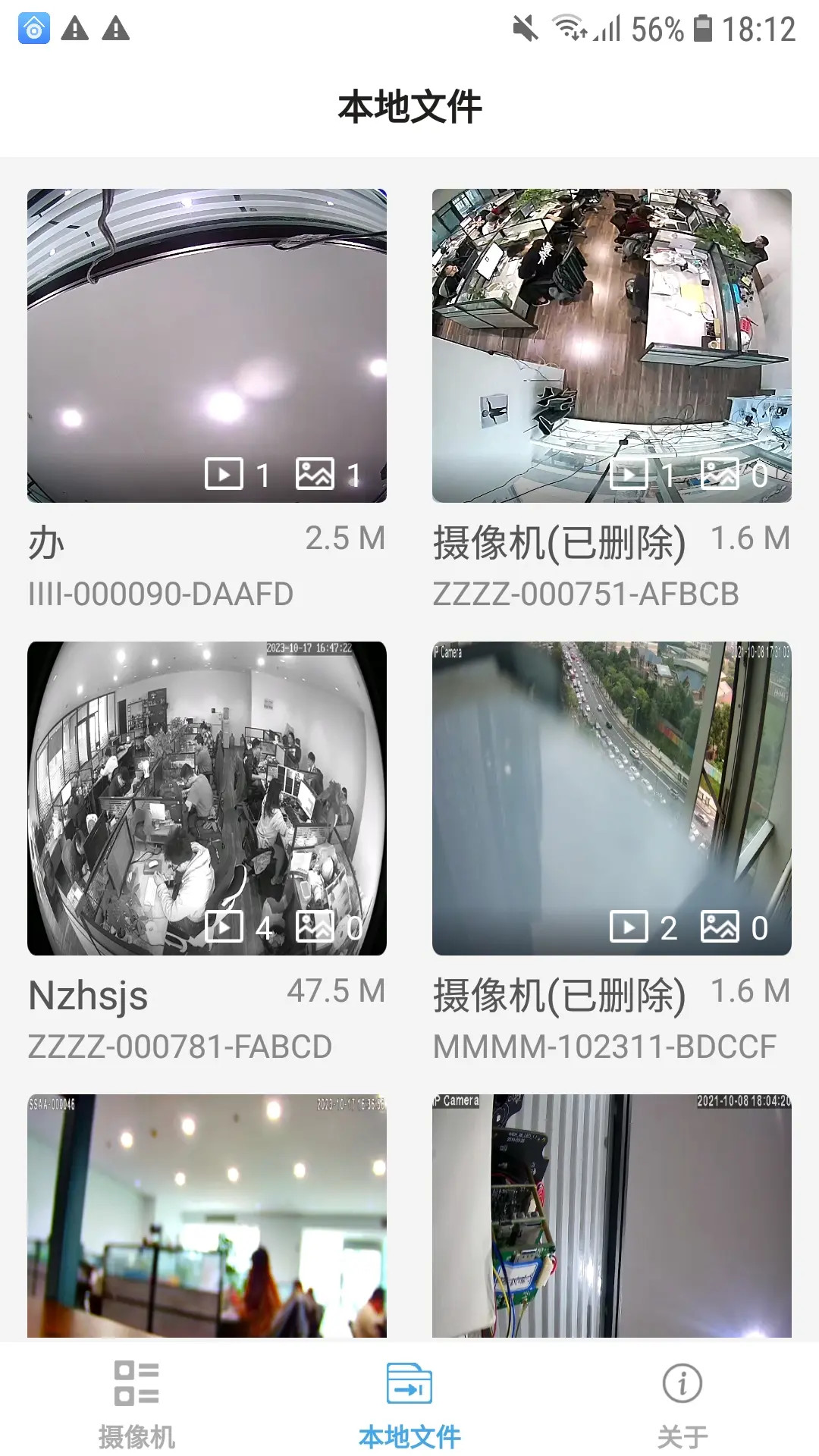Open video count icon on 办 camera card
819x1456 pixels.
coord(223,475)
